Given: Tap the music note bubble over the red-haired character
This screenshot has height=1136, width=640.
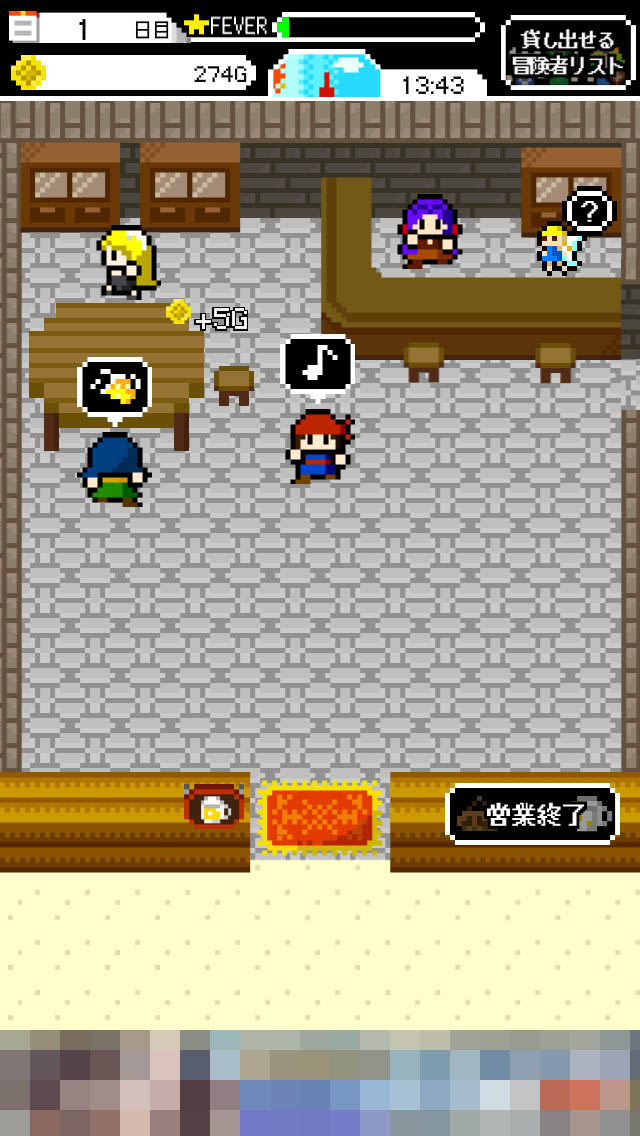Looking at the screenshot, I should (x=317, y=362).
